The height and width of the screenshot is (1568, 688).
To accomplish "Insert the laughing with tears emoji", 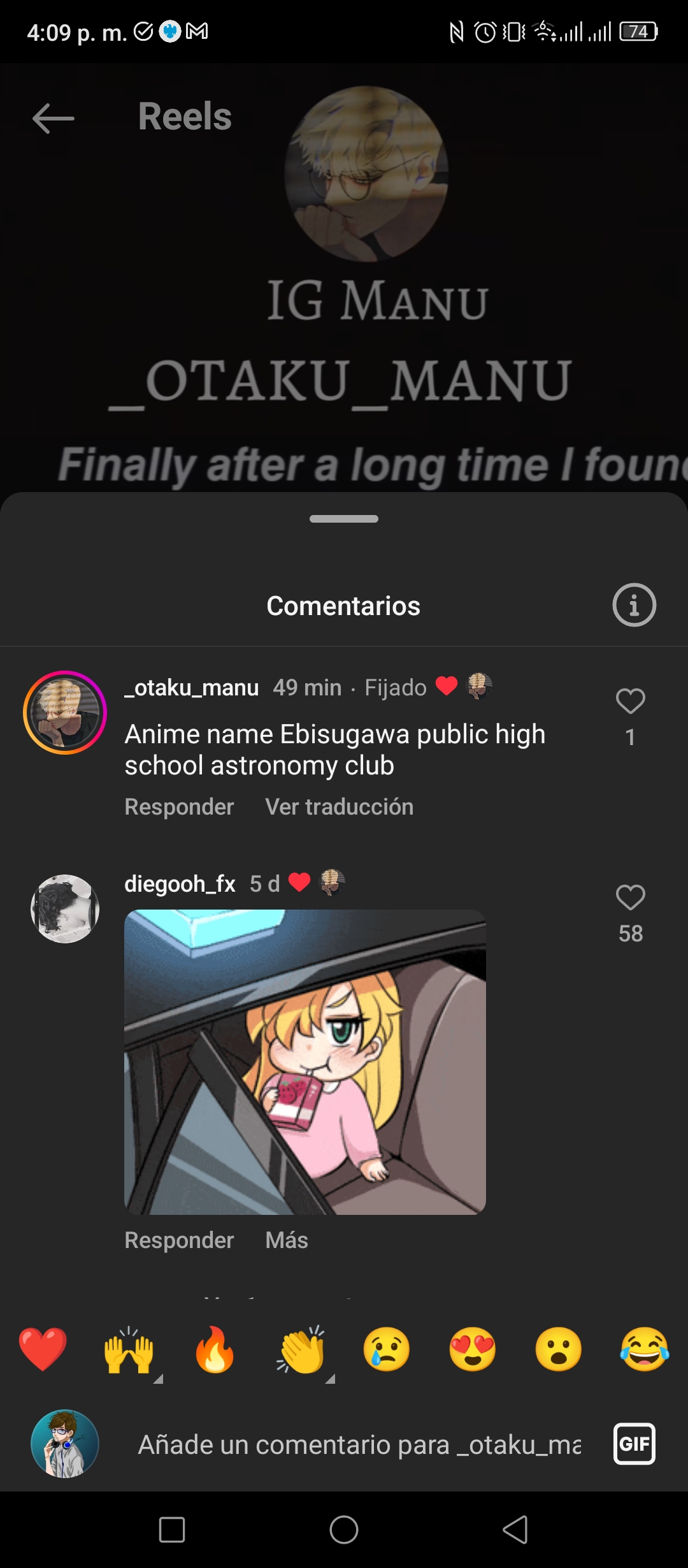I will (x=645, y=1349).
